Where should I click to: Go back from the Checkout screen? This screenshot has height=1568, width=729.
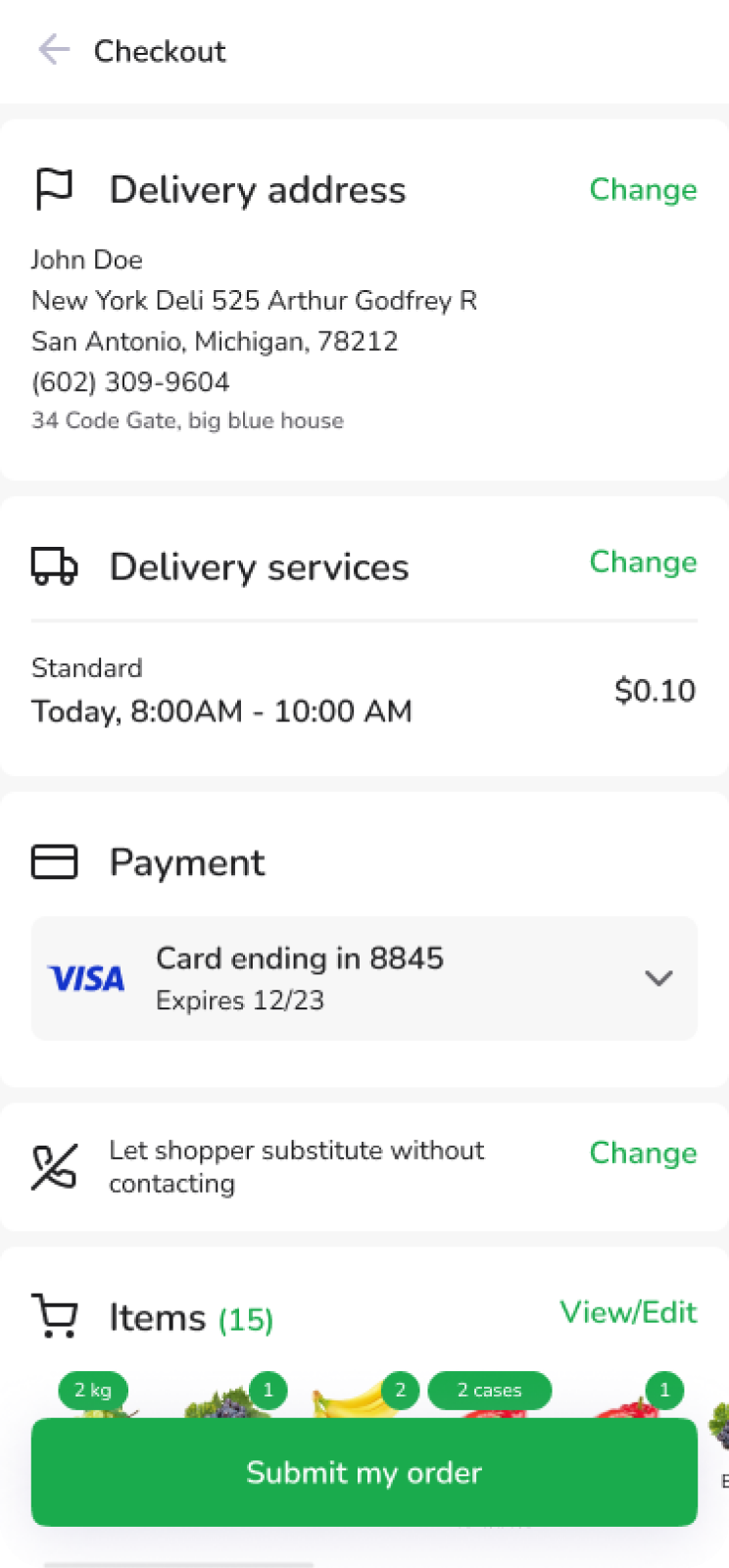point(54,50)
